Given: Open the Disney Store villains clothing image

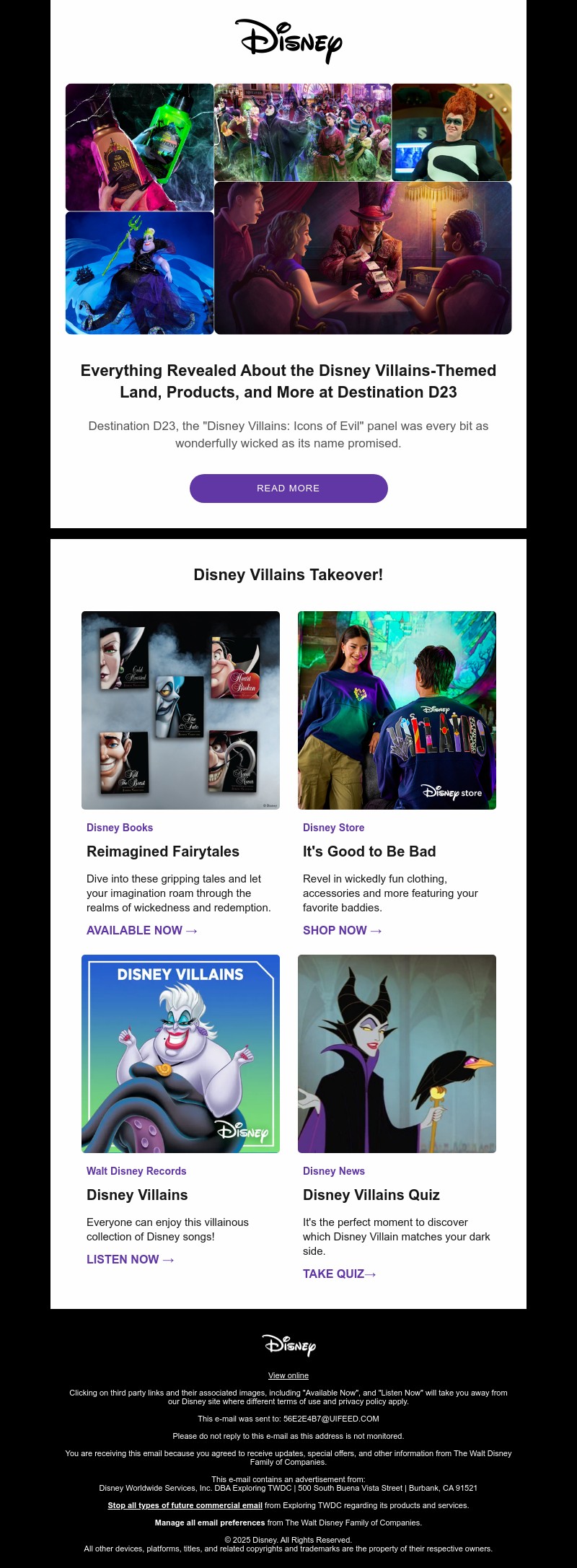Looking at the screenshot, I should tap(397, 710).
